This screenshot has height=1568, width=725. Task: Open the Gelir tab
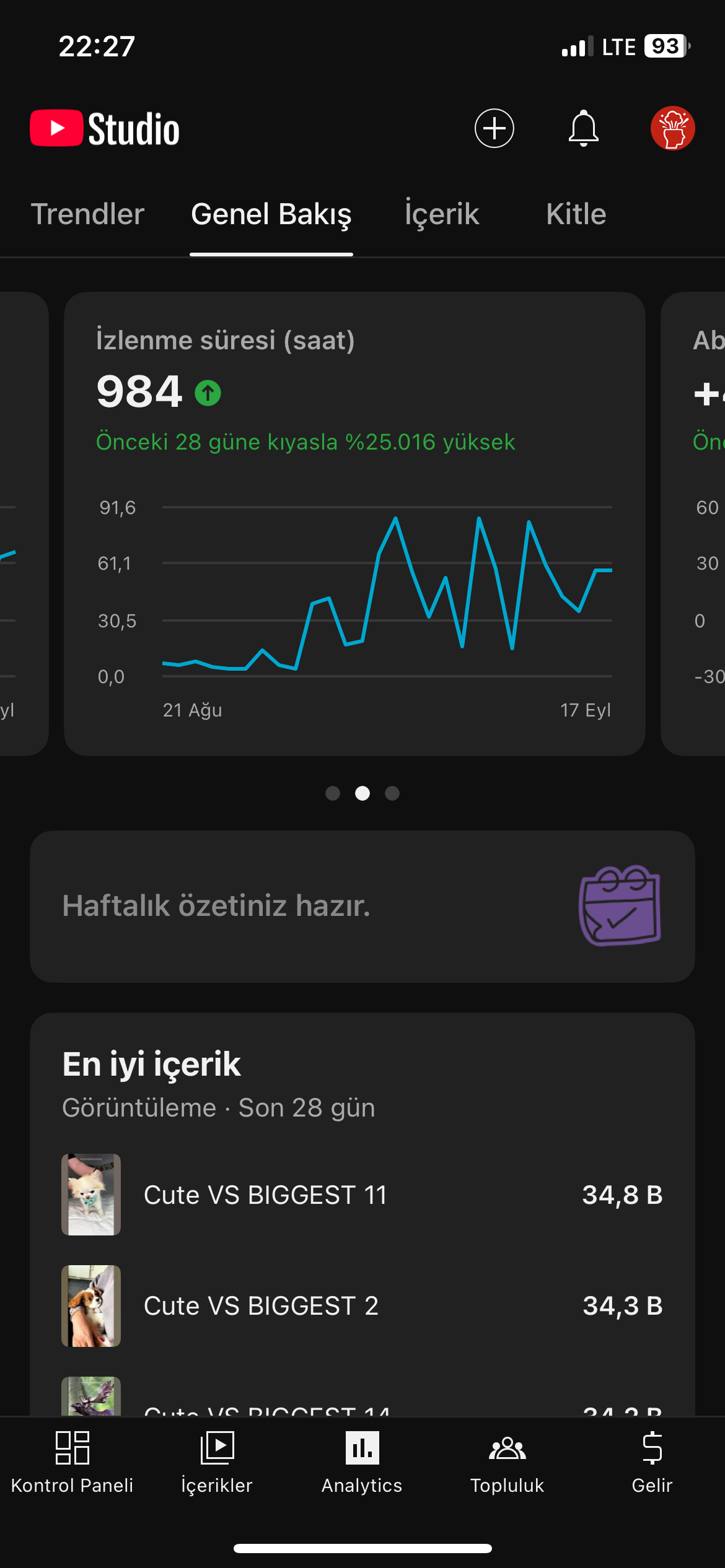click(x=652, y=1463)
